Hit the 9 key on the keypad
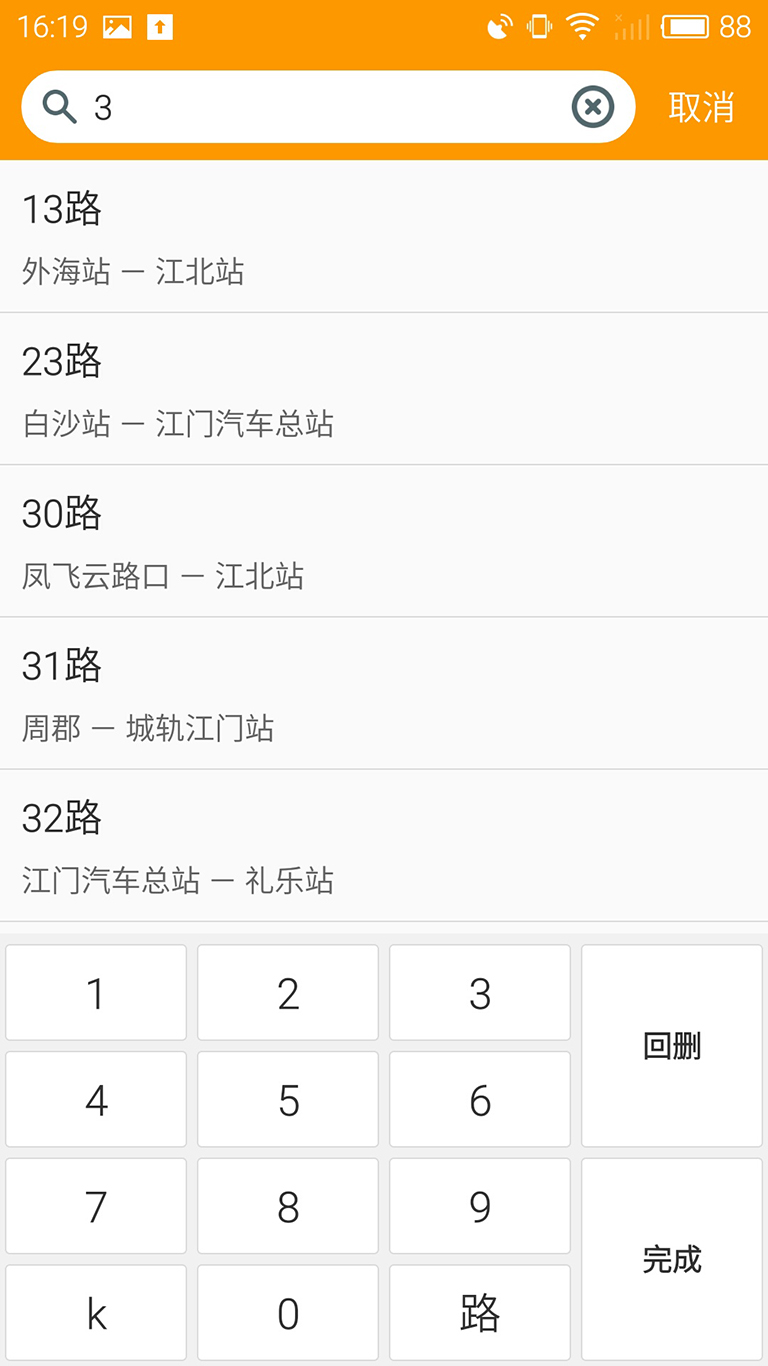The height and width of the screenshot is (1366, 768). [480, 1206]
